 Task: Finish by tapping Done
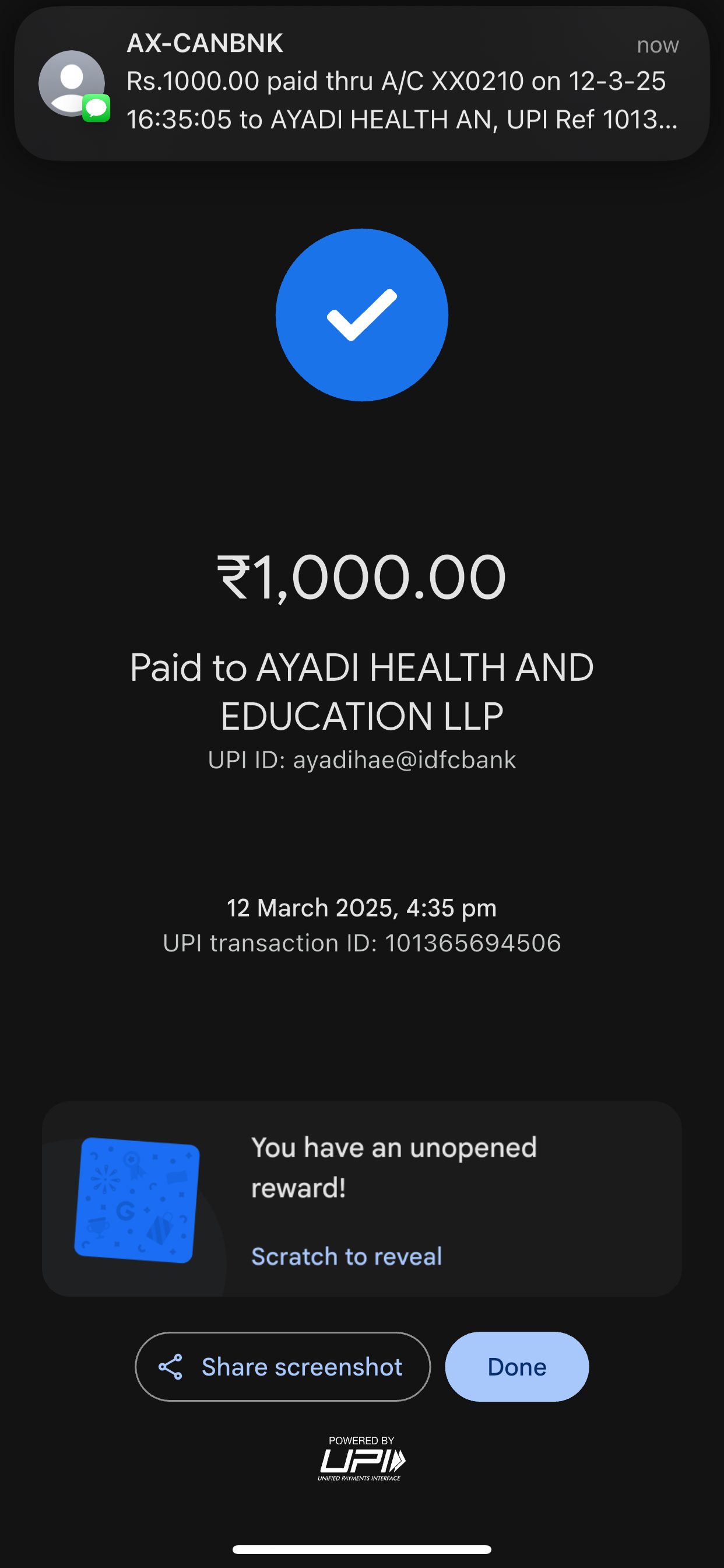click(516, 1367)
